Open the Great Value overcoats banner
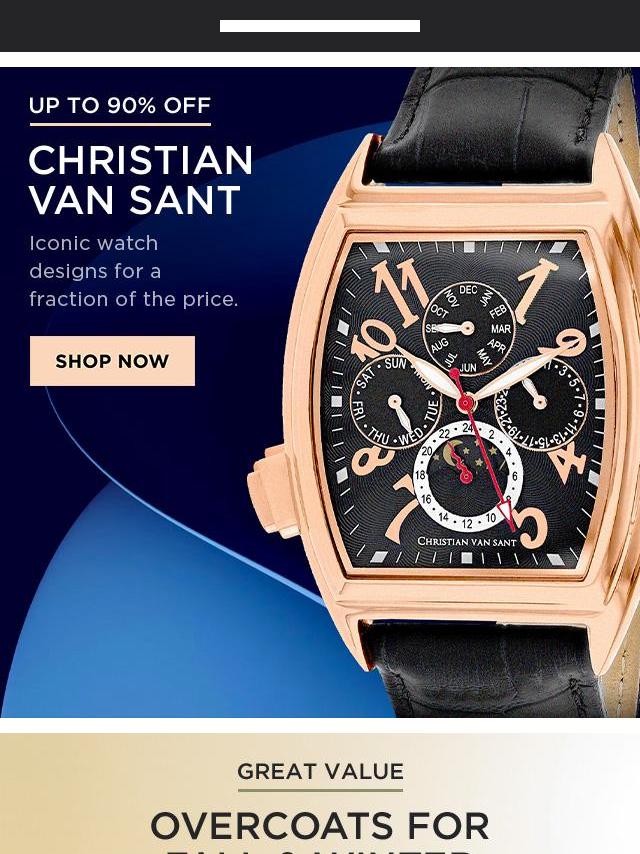The height and width of the screenshot is (854, 640). click(x=320, y=800)
